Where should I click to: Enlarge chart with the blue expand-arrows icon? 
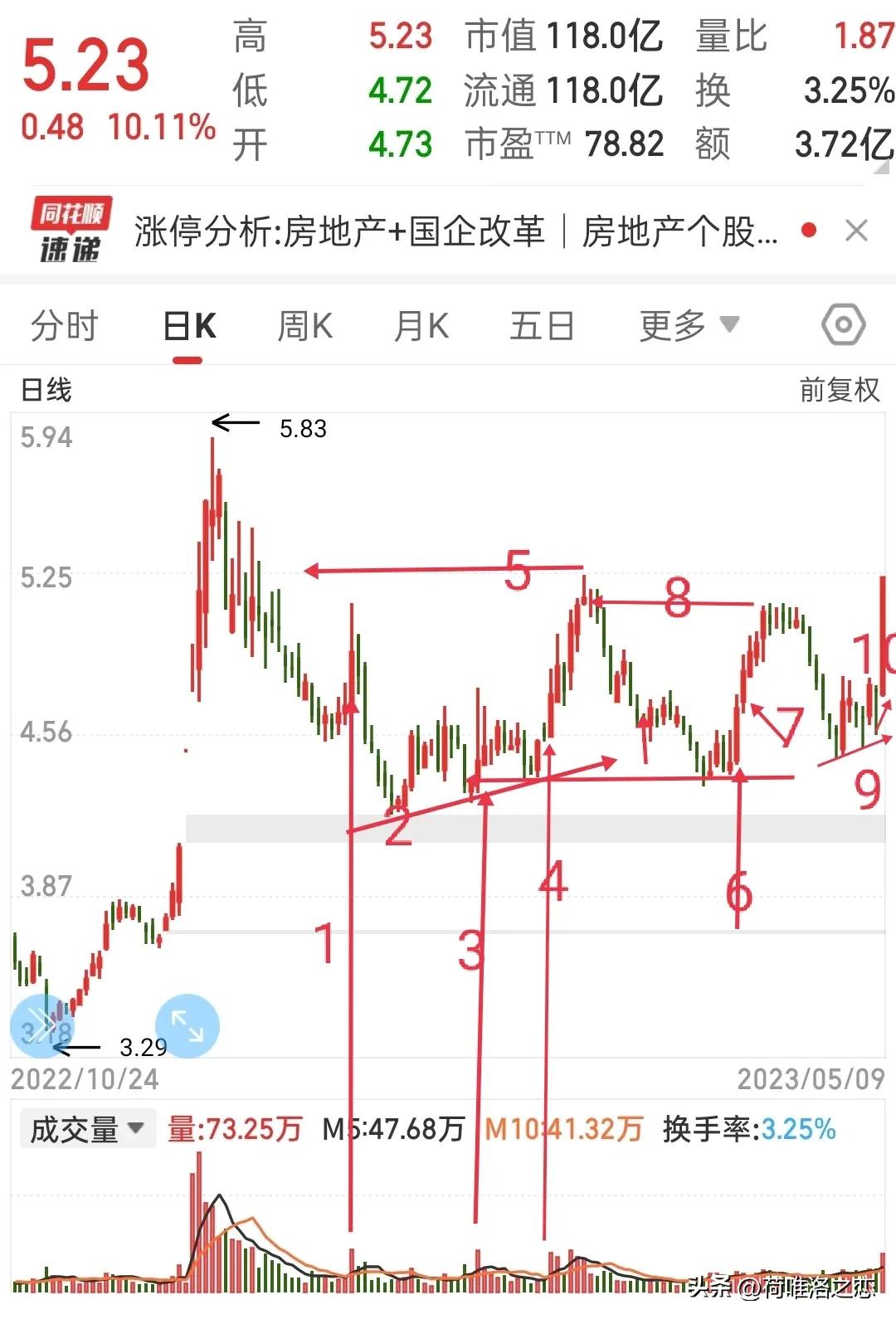click(x=187, y=1026)
